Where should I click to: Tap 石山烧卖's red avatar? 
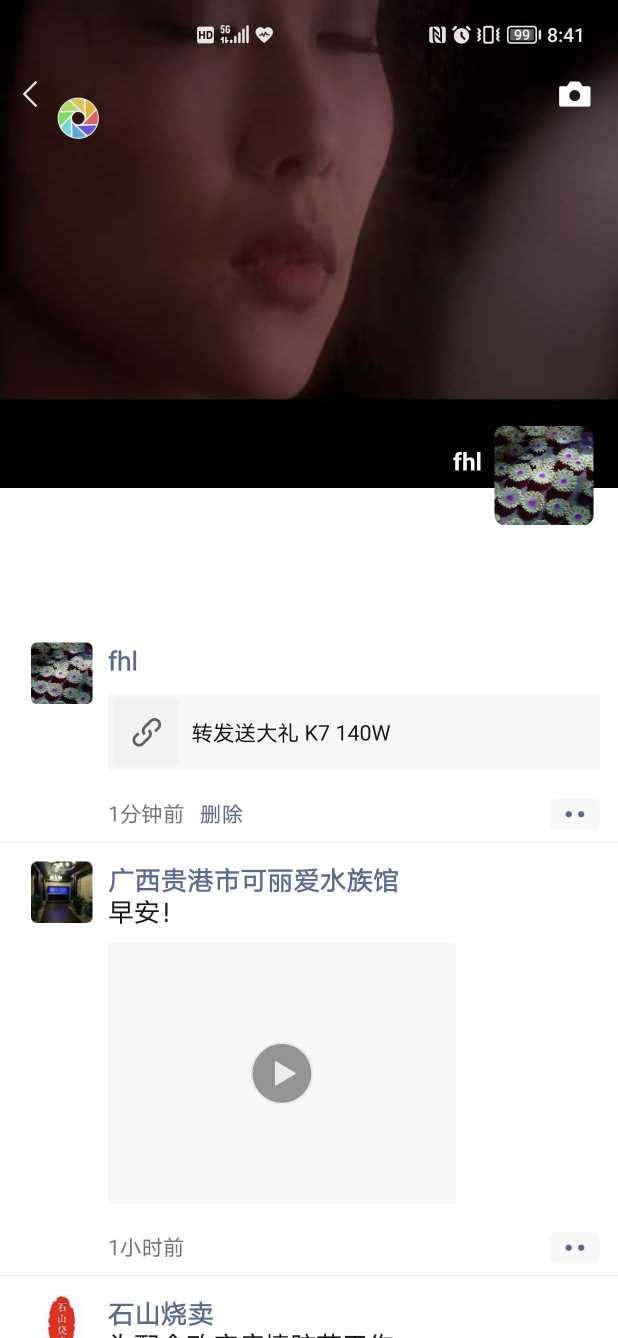[x=62, y=1318]
